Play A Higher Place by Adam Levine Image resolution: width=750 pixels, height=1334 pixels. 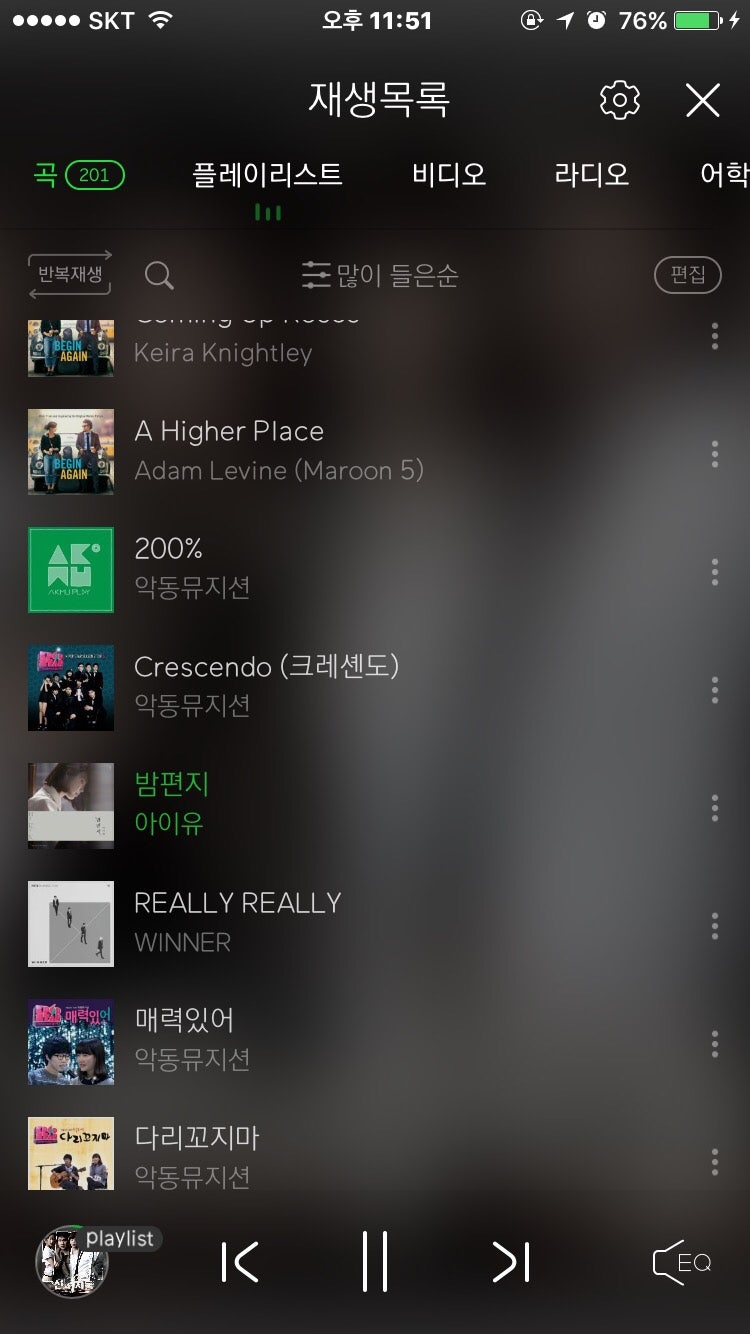click(x=280, y=451)
